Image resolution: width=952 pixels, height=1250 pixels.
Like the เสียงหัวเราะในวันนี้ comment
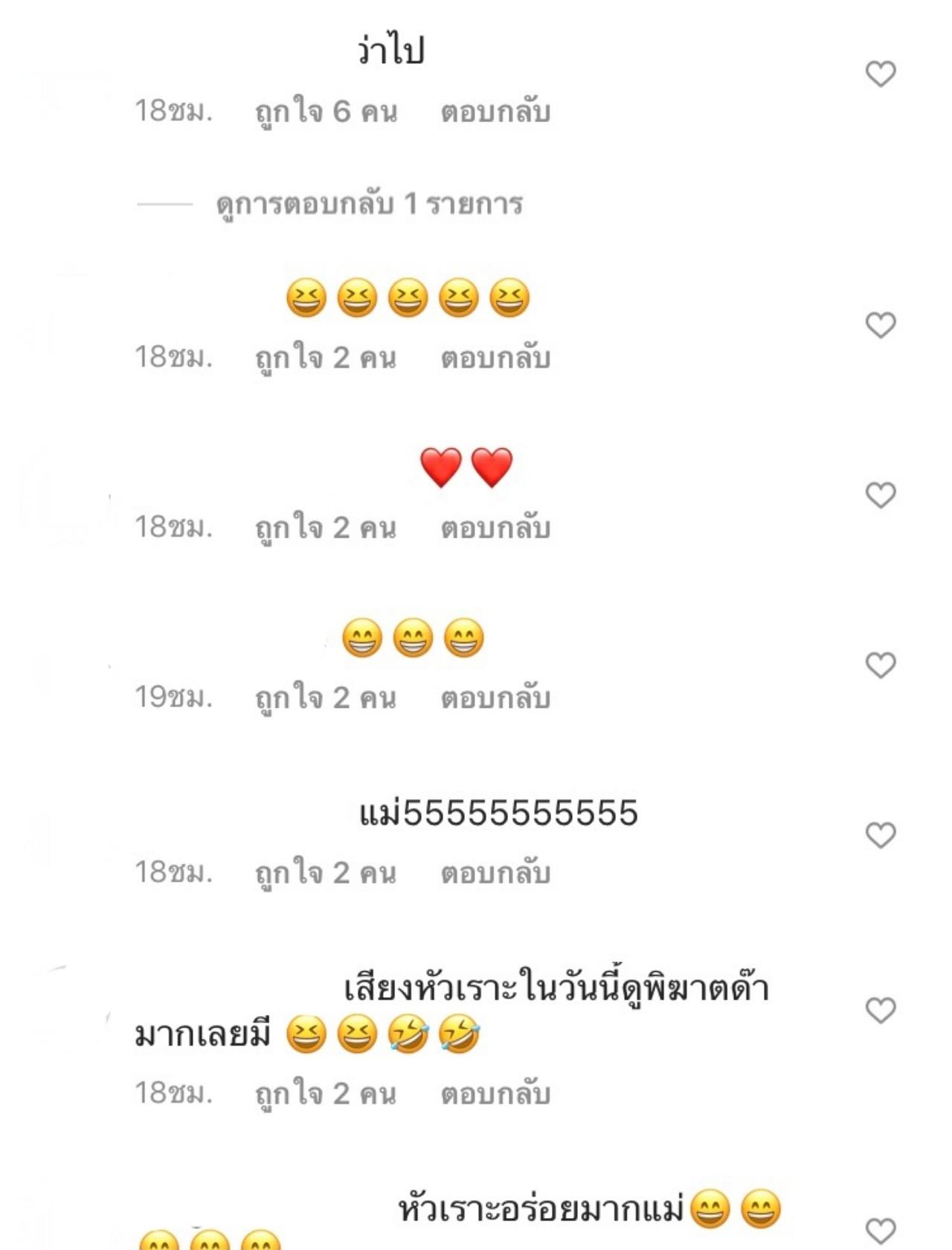click(881, 1011)
